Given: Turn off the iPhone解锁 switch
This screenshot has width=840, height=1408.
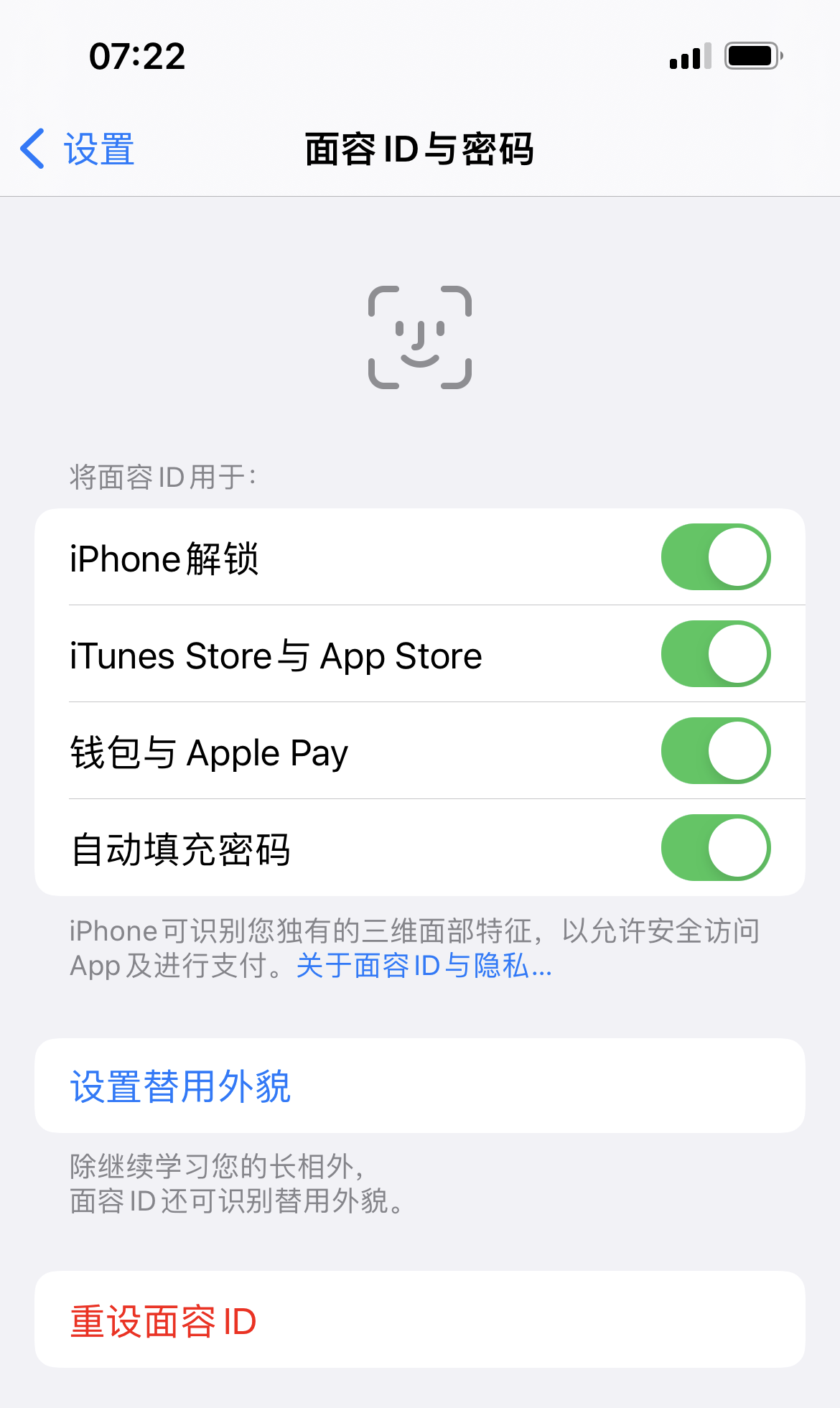Looking at the screenshot, I should pos(715,557).
